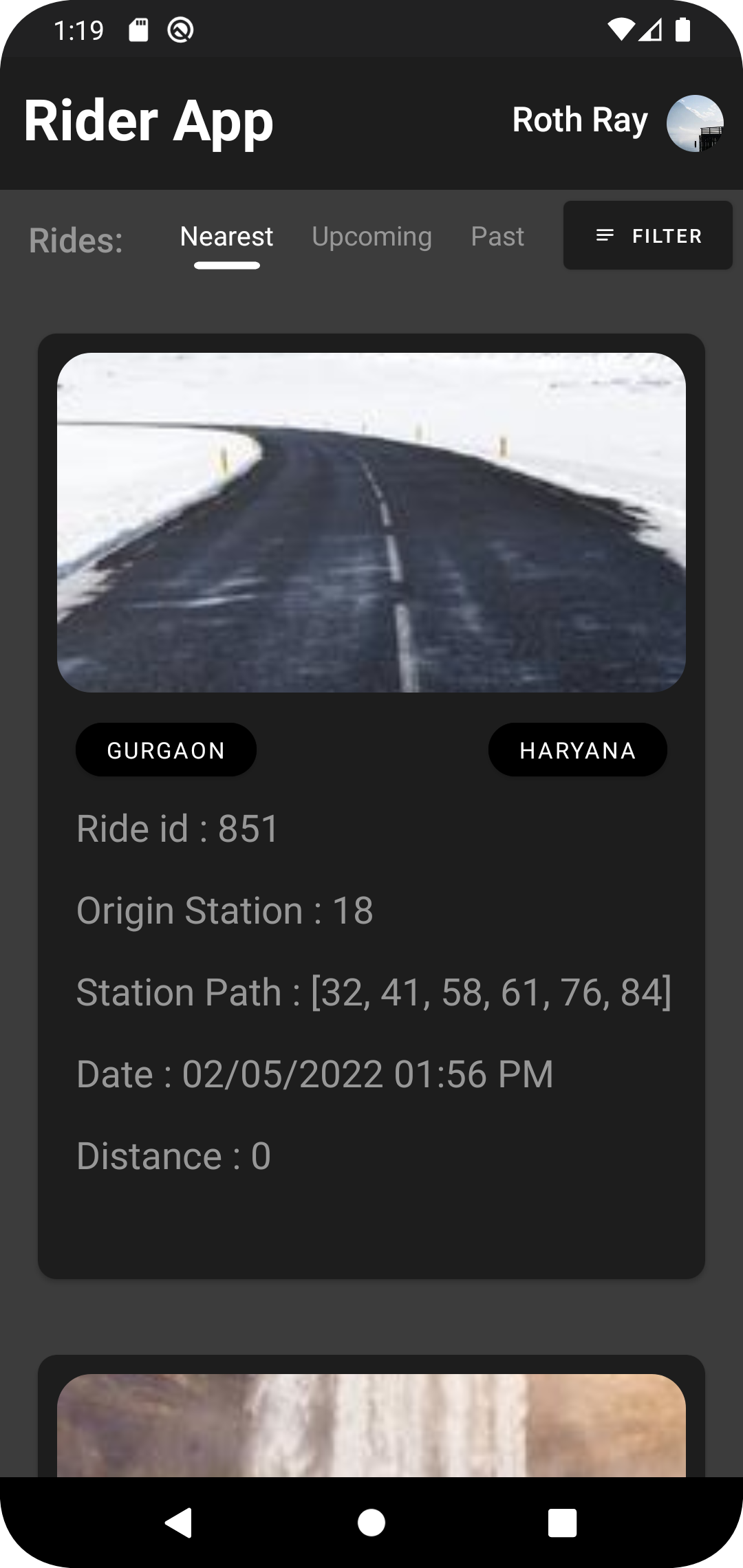Switch to the Past rides tab
743x1568 pixels.
coord(497,236)
